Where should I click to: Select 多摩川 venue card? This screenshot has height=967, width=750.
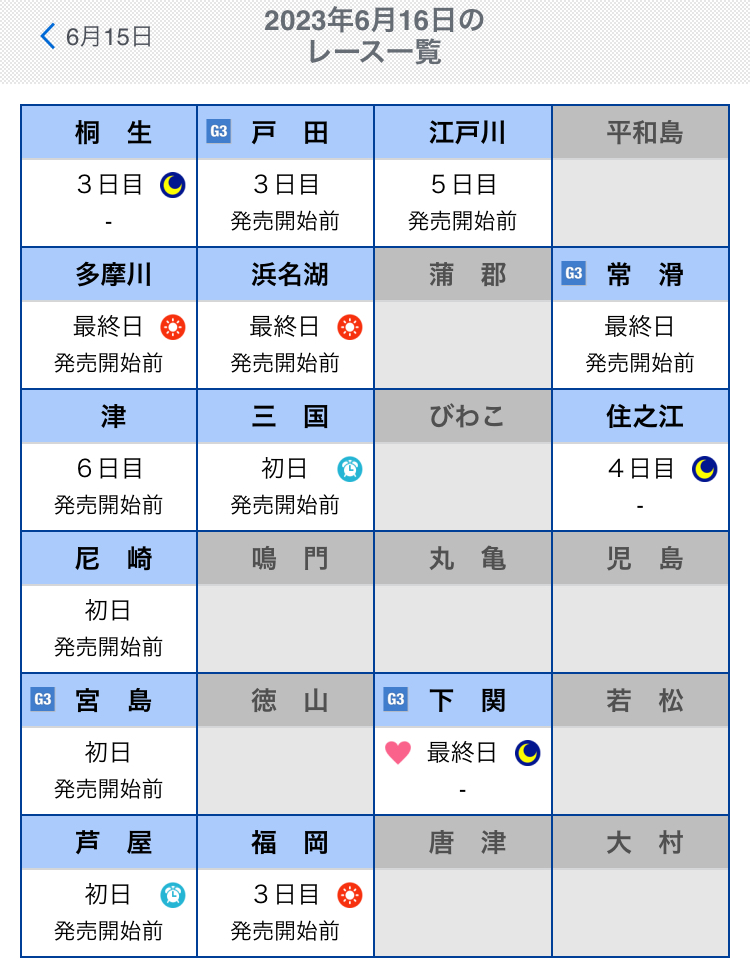pyautogui.click(x=109, y=318)
